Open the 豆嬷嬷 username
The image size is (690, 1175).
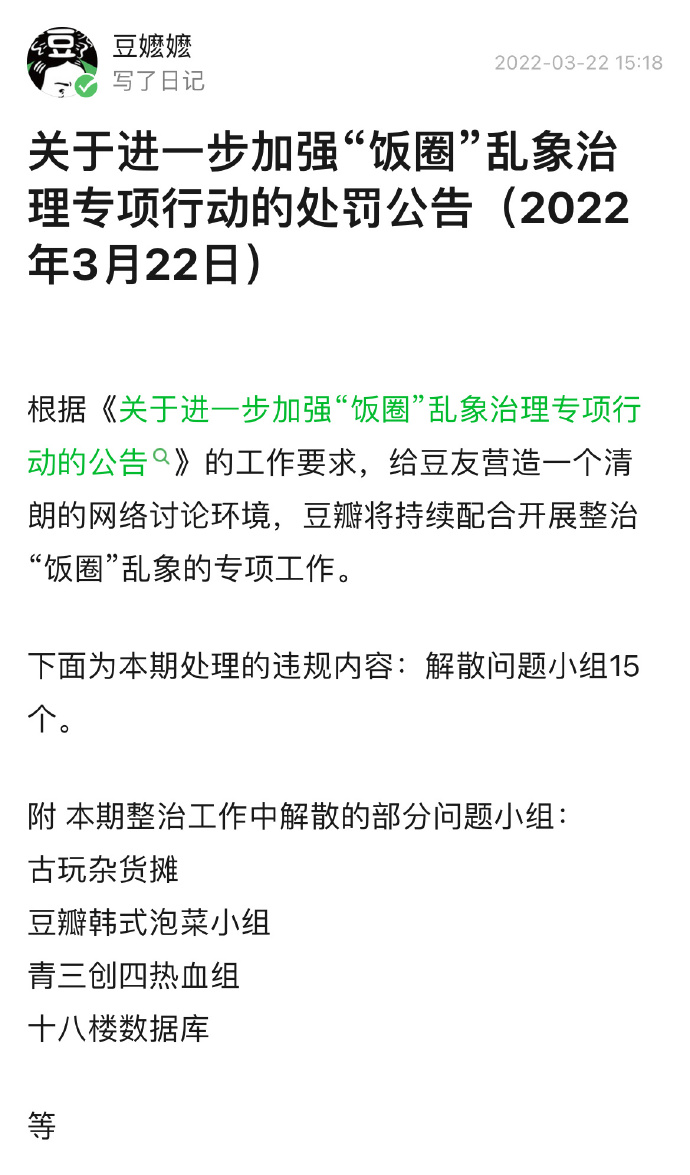click(x=152, y=46)
